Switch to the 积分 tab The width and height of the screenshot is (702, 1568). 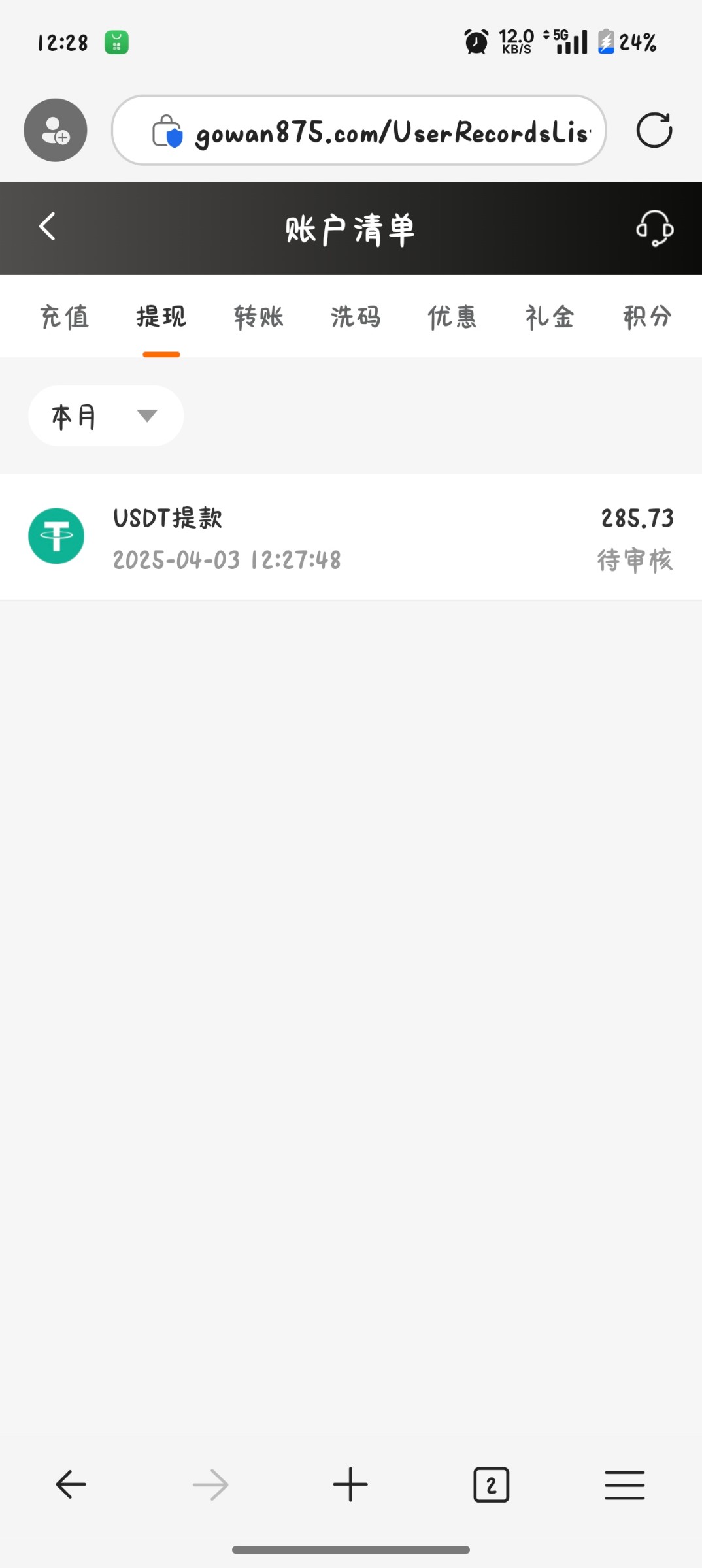tap(647, 317)
